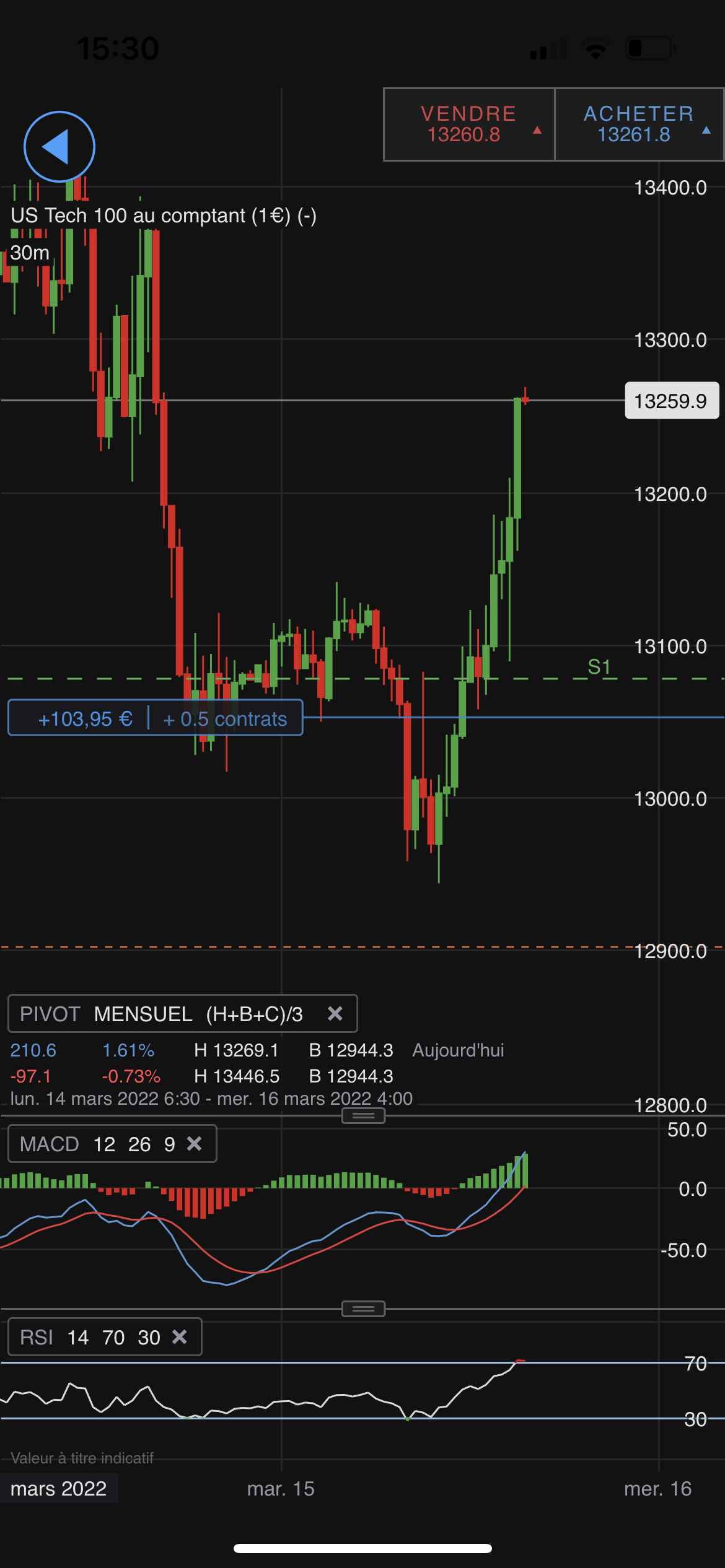Screen dimensions: 725x1568
Task: Open MACD indicator settings
Action: pos(96,1144)
